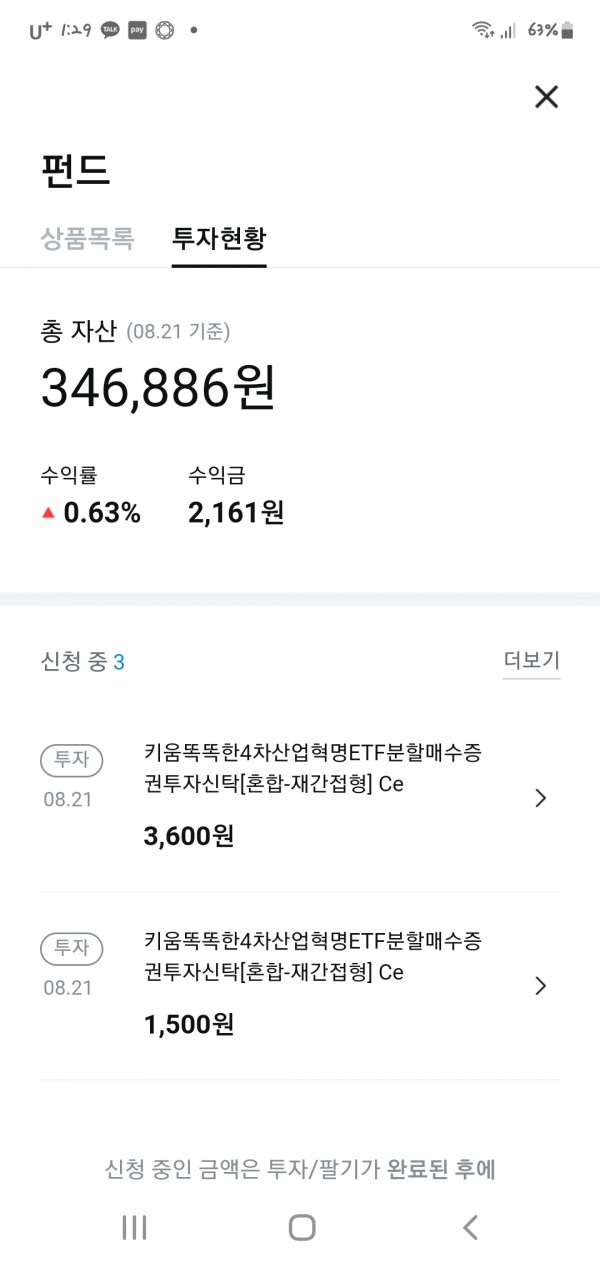Open the recent apps view
600x1267 pixels.
coord(134,1227)
